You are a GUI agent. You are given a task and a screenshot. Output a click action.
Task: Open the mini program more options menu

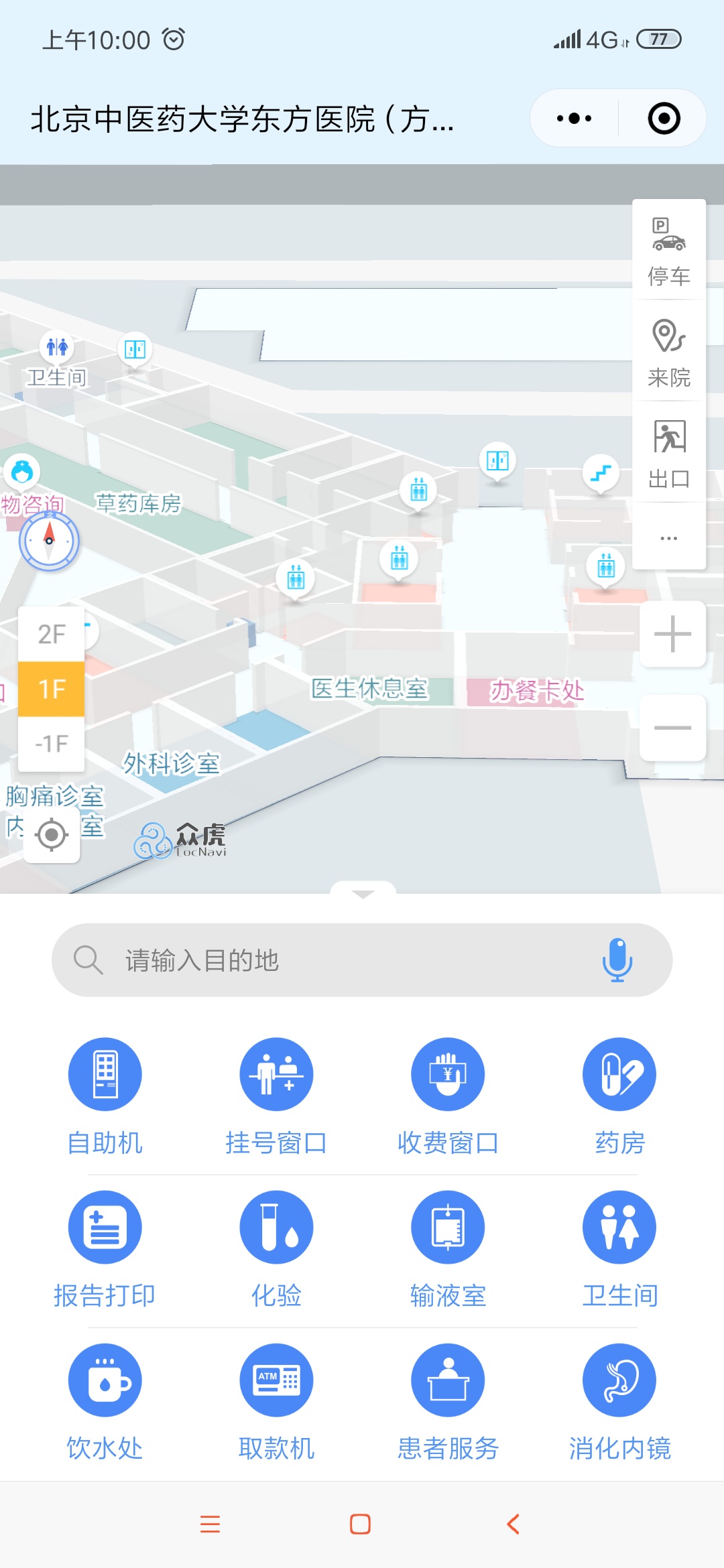575,119
